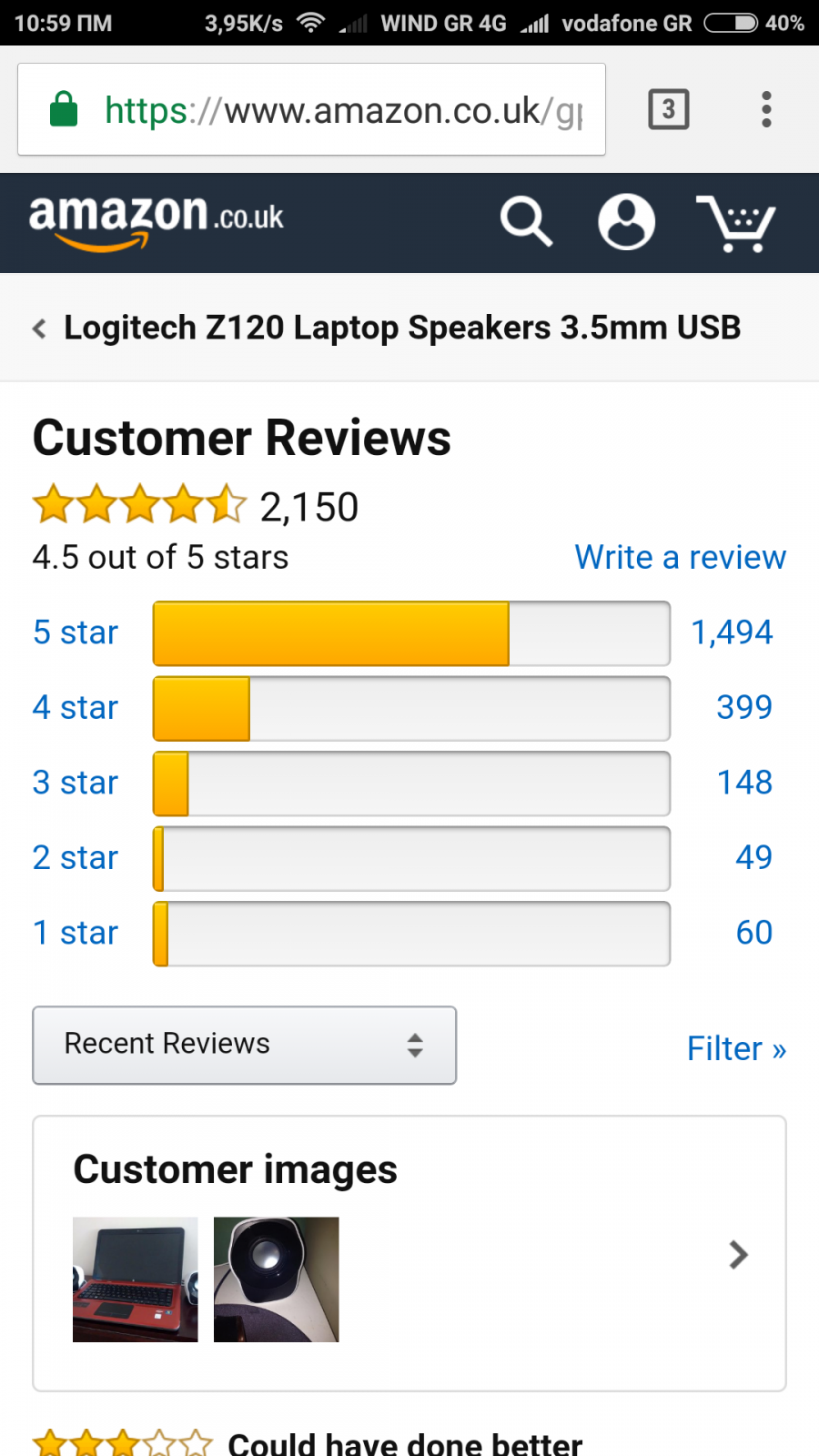Open the 'Could have done better' review
The width and height of the screenshot is (819, 1456).
(405, 1443)
